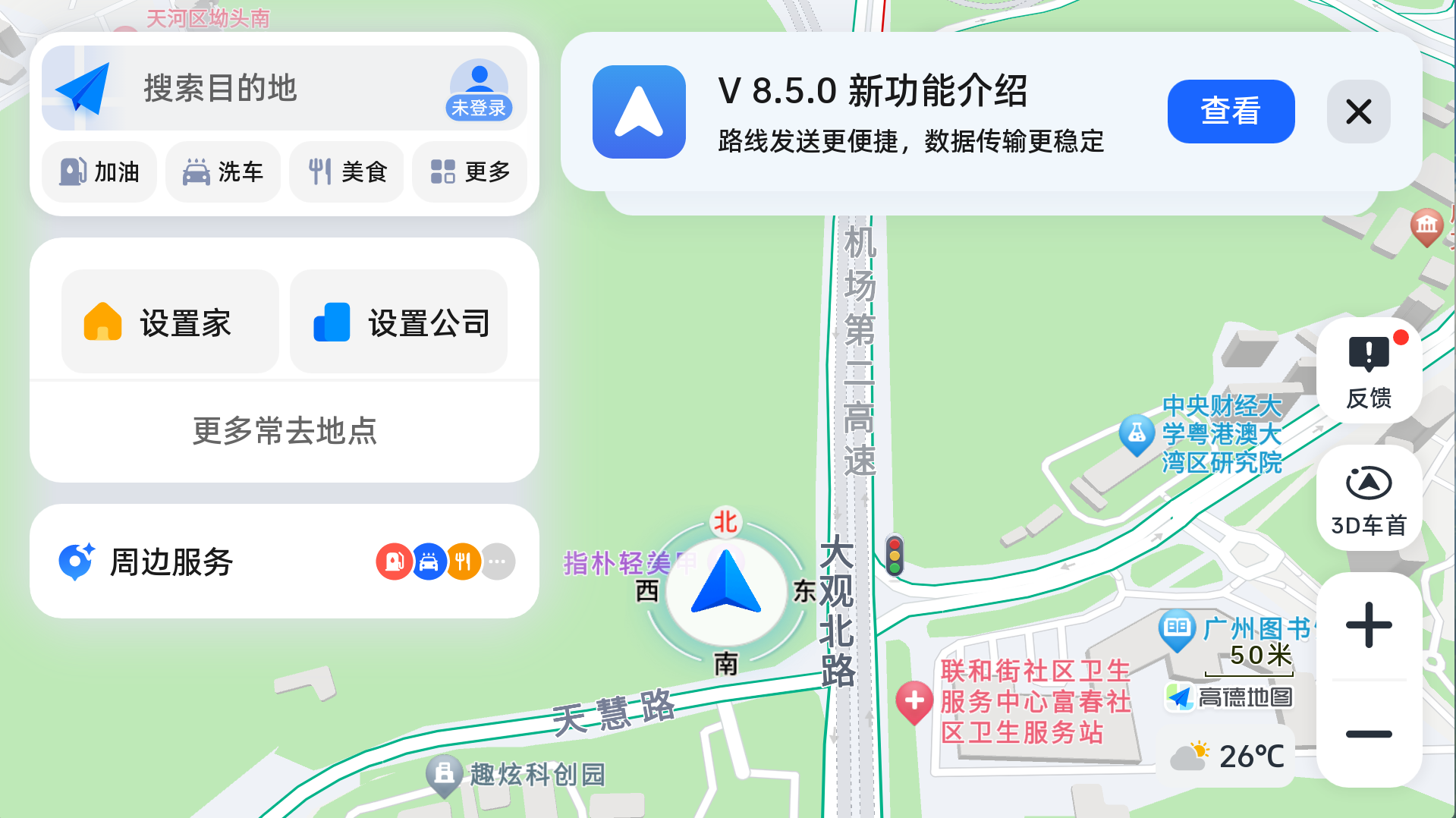Tap the 广州图书 map marker

1178,630
